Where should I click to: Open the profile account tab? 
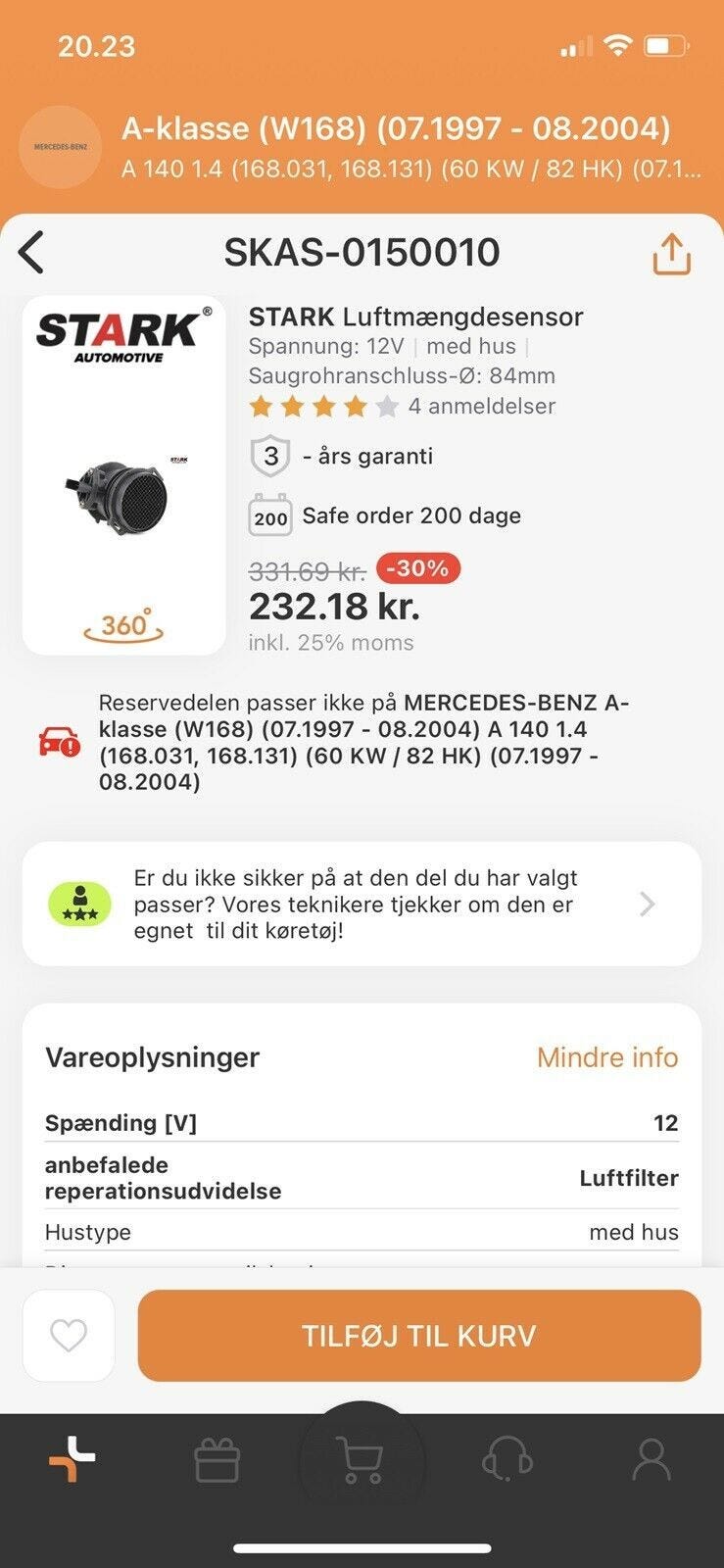pyautogui.click(x=651, y=1460)
